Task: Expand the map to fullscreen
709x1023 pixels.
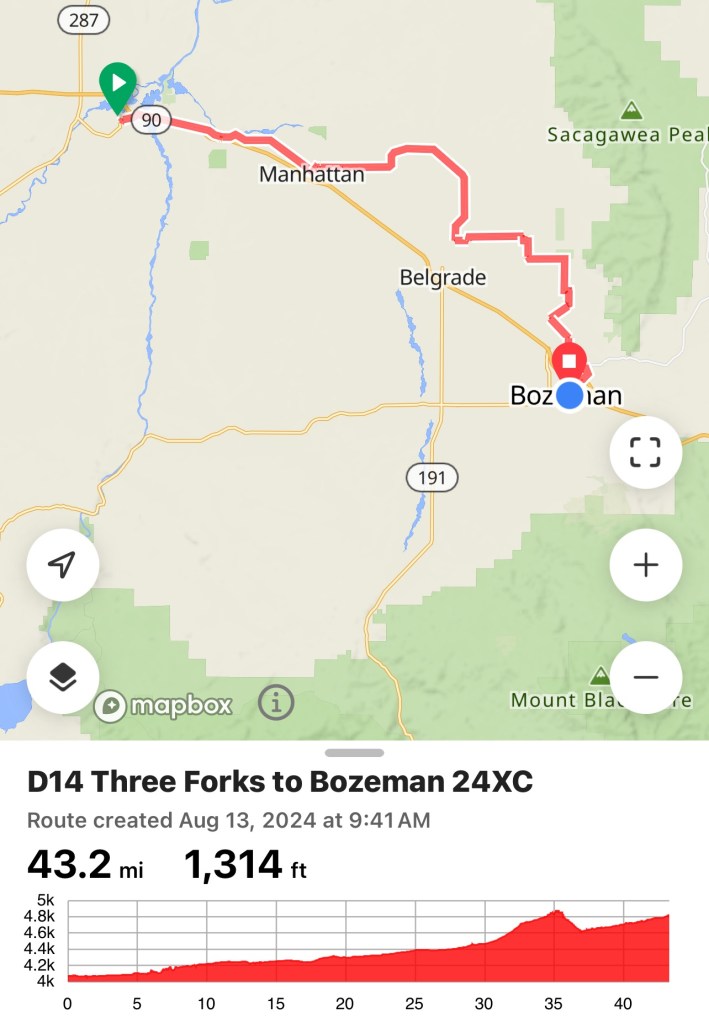Action: (x=645, y=452)
